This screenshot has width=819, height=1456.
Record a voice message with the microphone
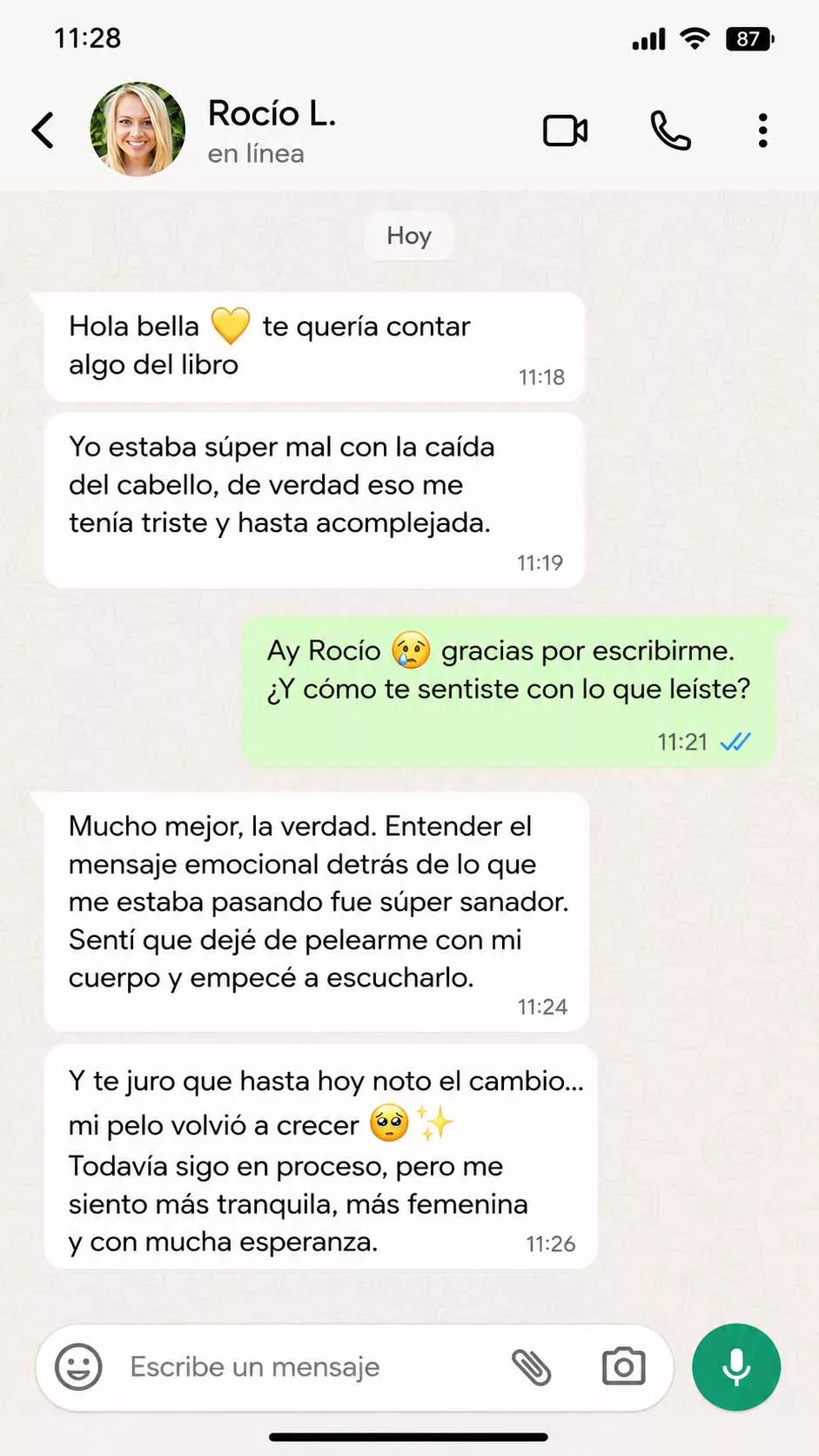pos(736,1367)
